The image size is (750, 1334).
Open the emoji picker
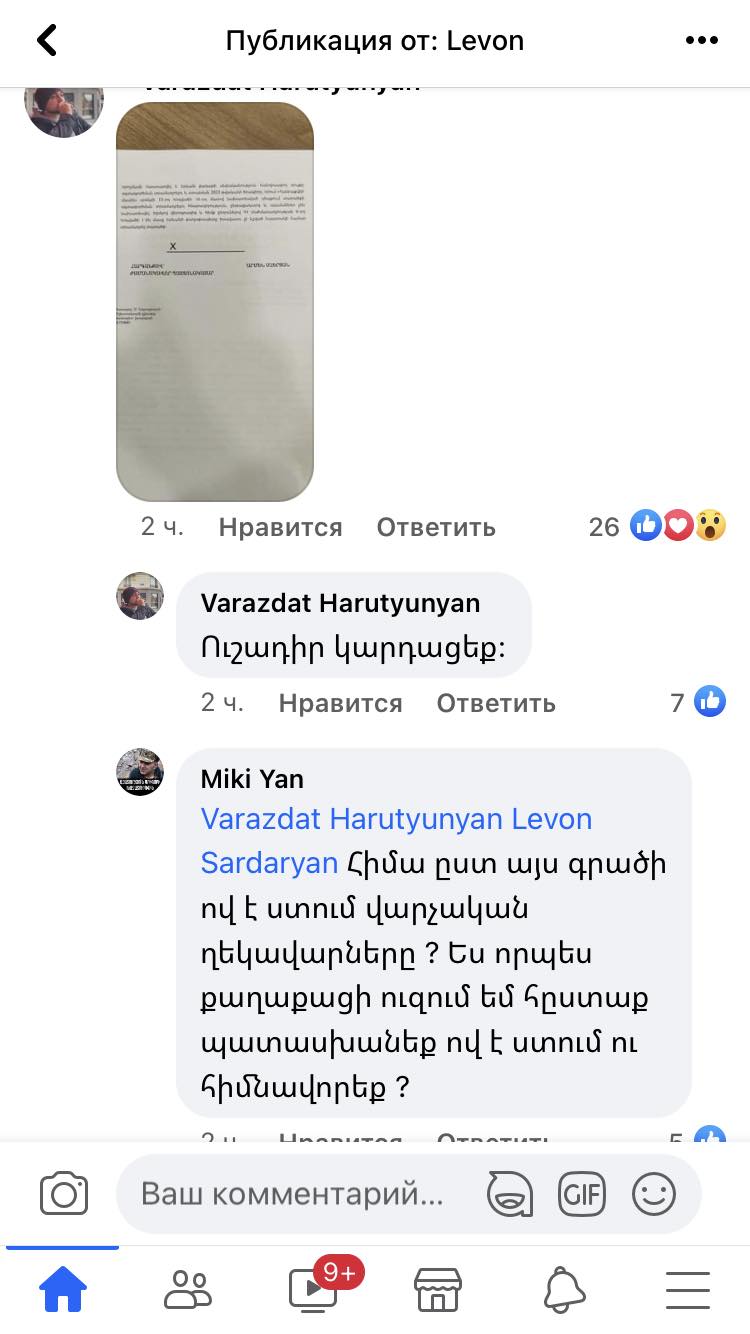click(x=654, y=1194)
